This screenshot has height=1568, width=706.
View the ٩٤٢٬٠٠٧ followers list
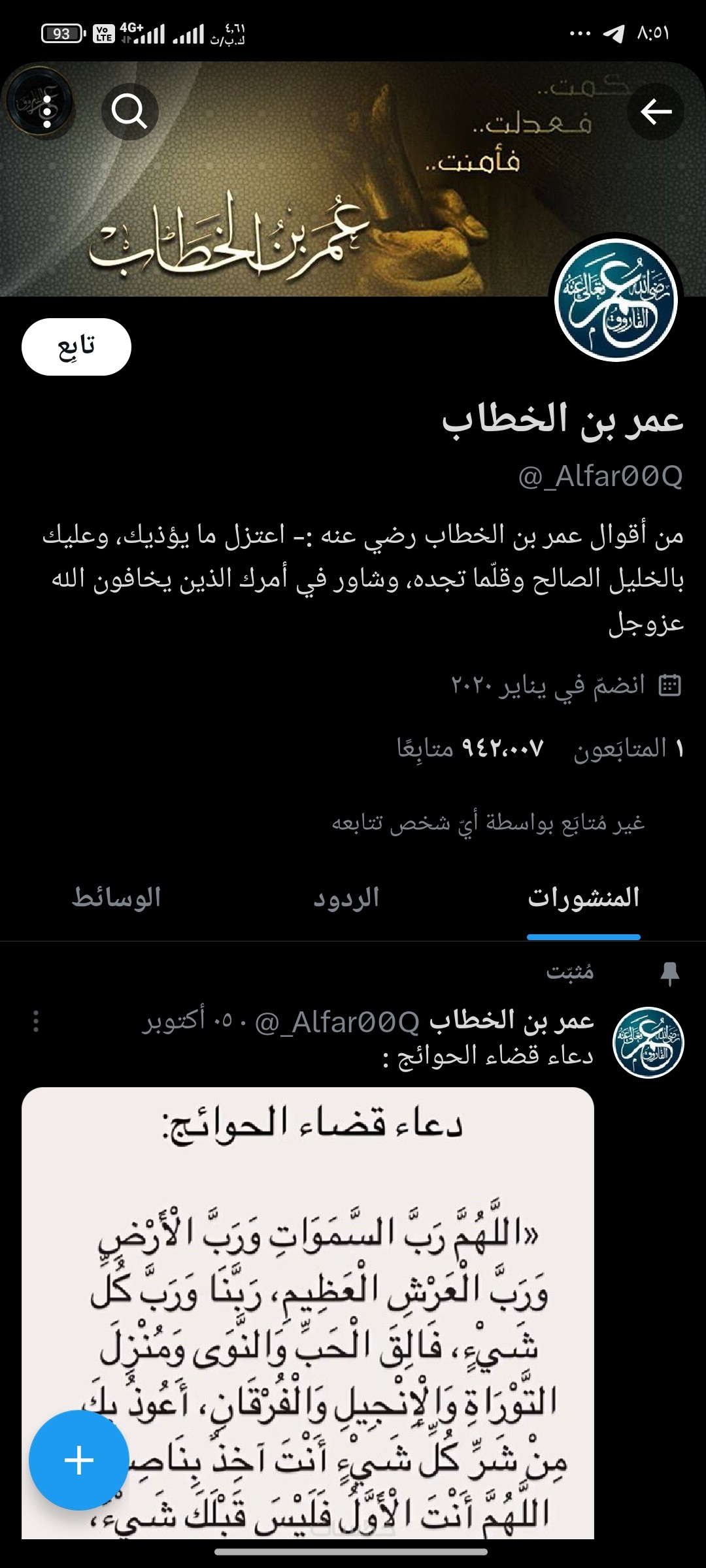[471, 748]
